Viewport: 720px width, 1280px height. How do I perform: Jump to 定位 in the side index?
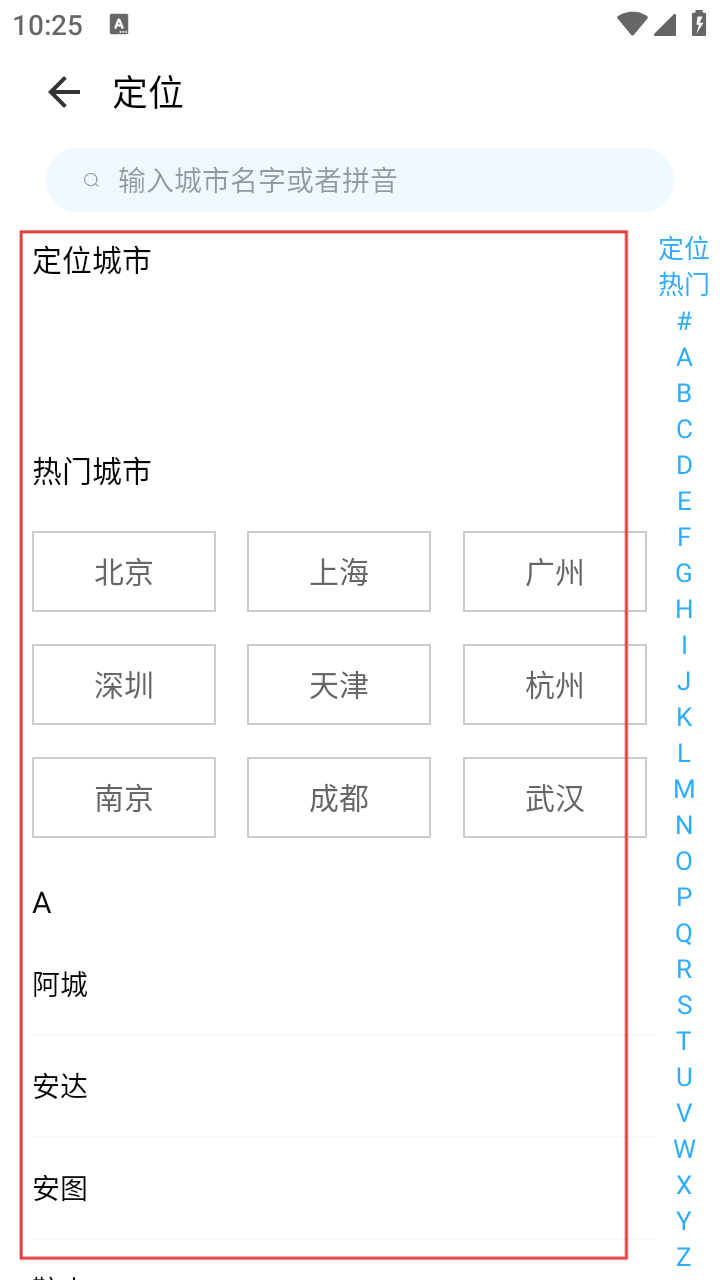click(x=684, y=249)
